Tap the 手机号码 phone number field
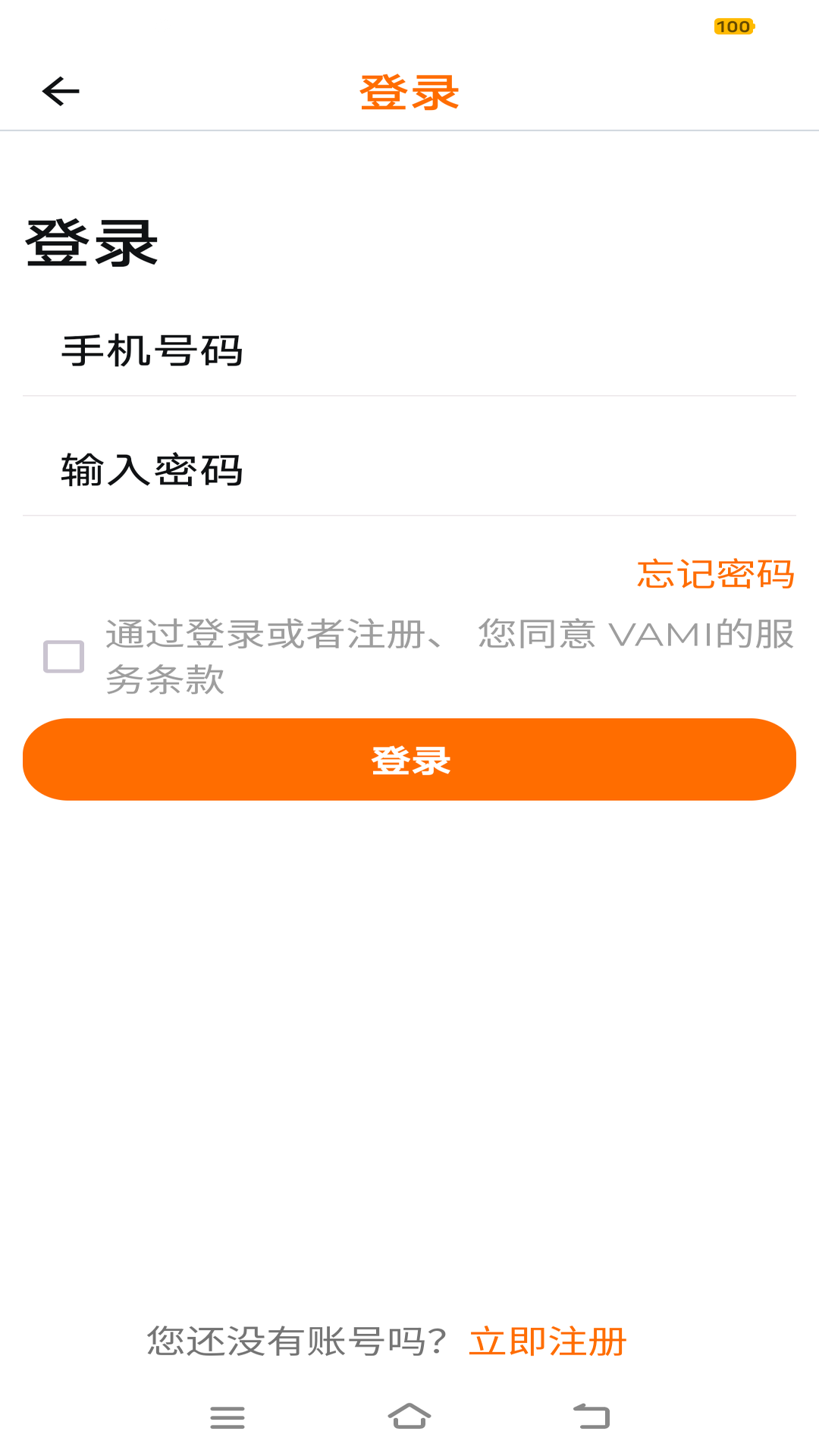819x1456 pixels. [x=409, y=352]
